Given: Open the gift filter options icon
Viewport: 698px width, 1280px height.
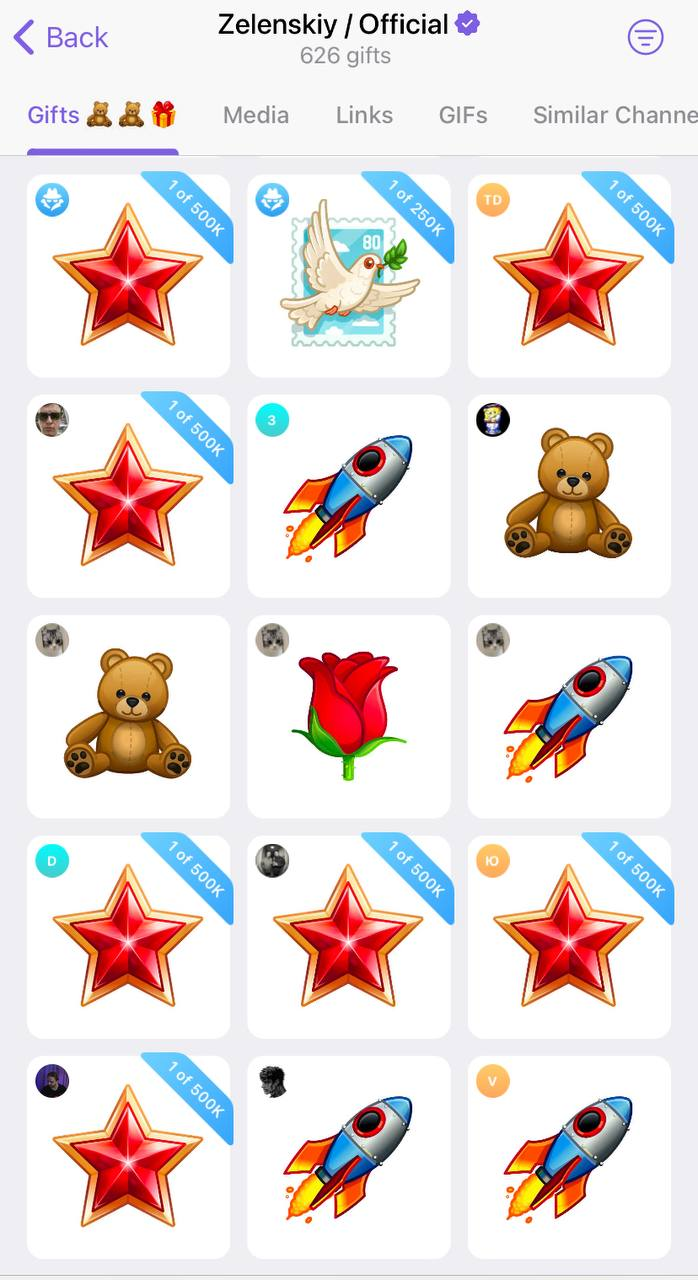Looking at the screenshot, I should 645,38.
